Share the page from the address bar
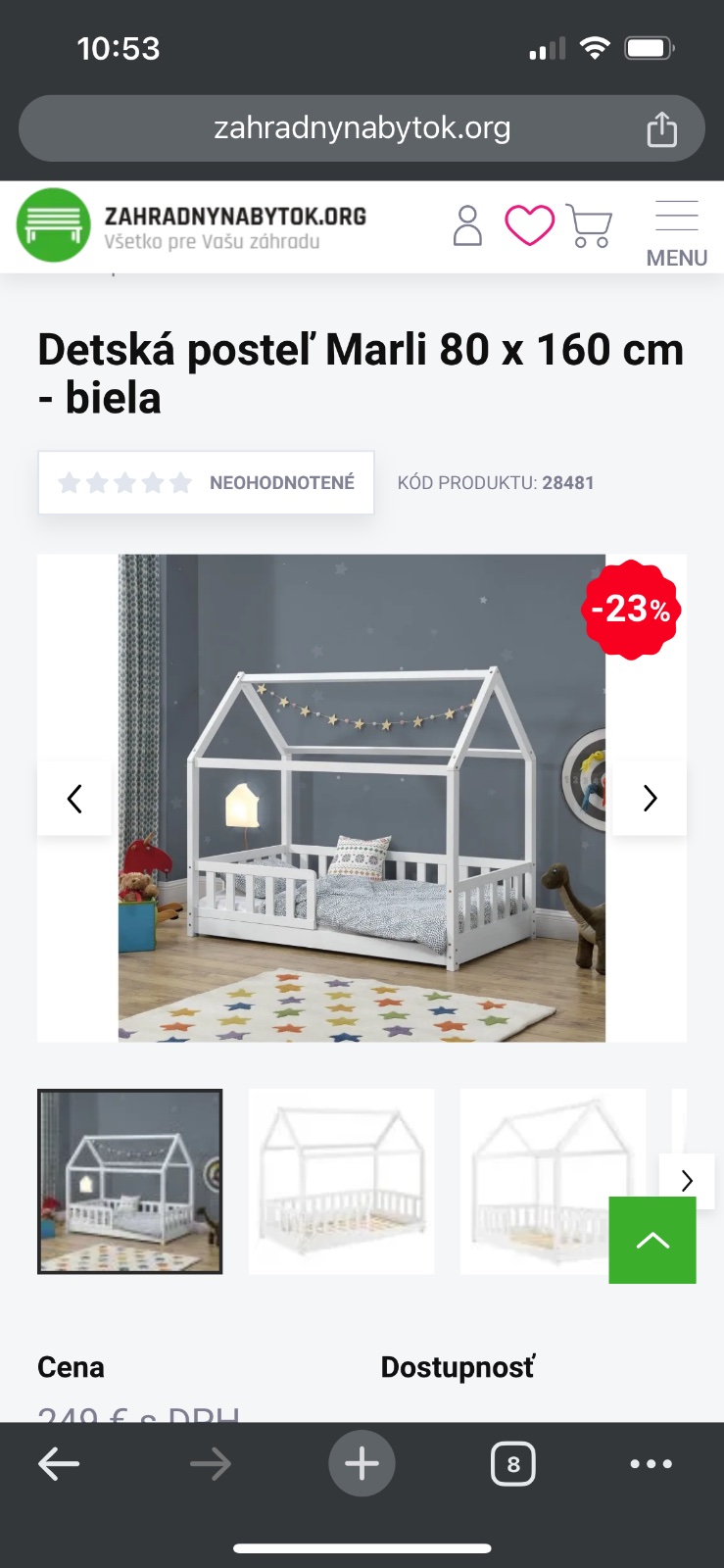 tap(661, 129)
